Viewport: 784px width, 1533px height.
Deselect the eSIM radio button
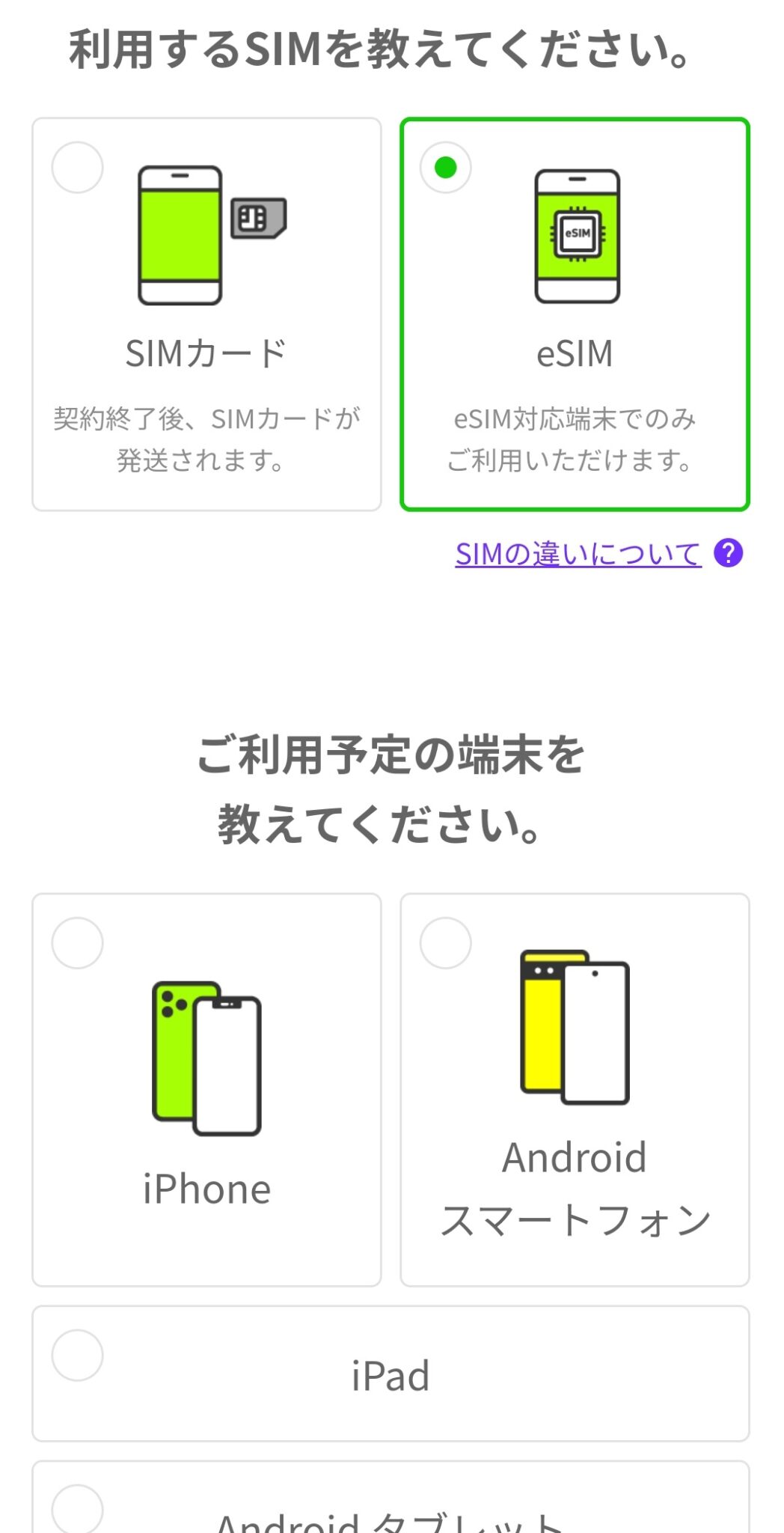(446, 168)
